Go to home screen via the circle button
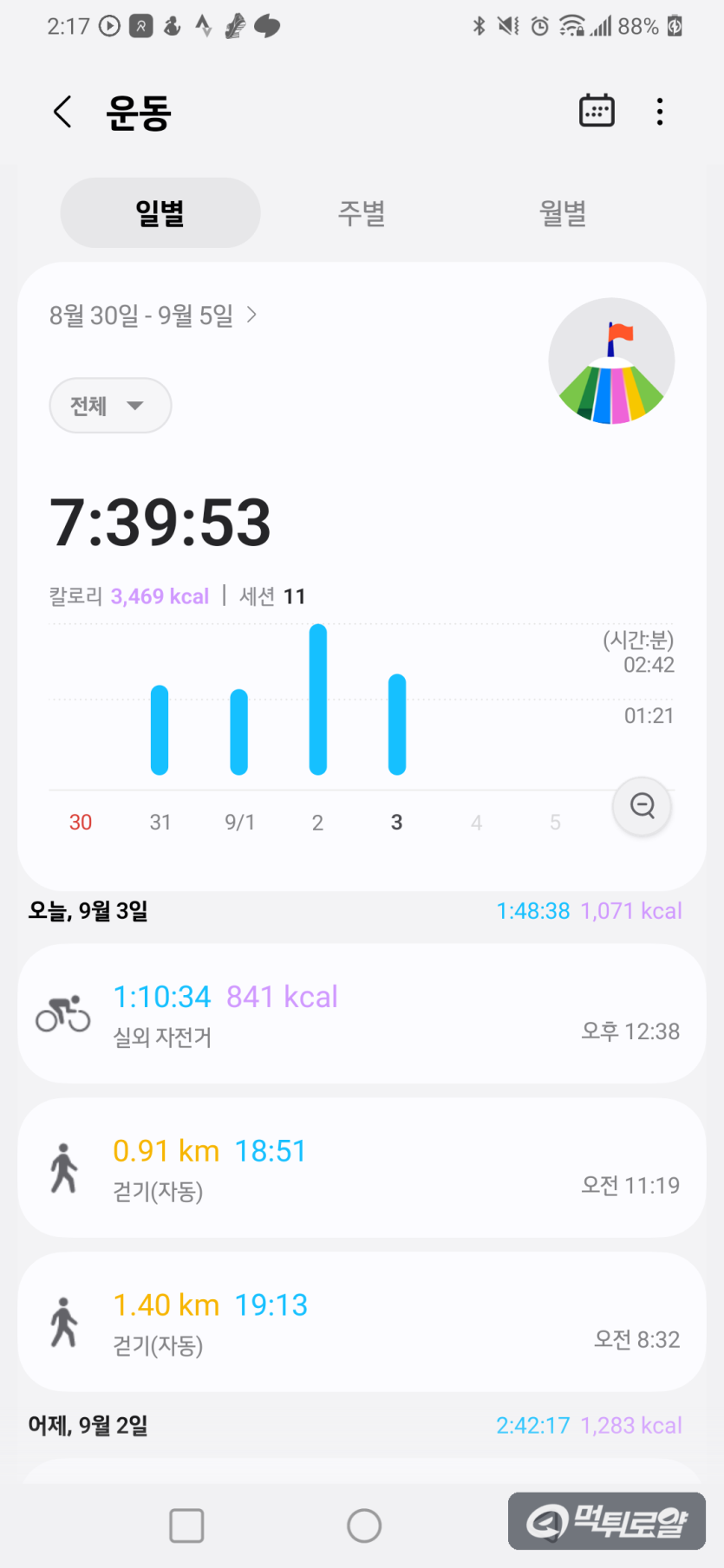Image resolution: width=724 pixels, height=1568 pixels. [x=364, y=1526]
